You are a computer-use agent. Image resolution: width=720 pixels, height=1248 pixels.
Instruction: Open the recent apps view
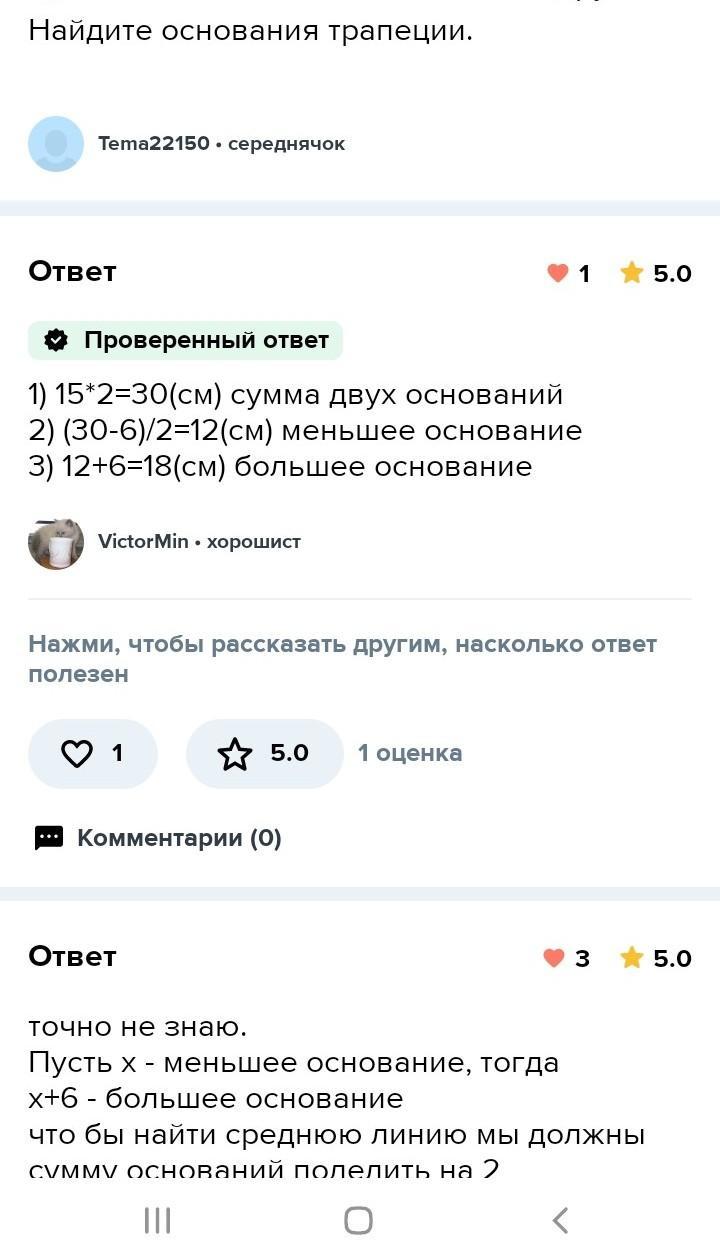[158, 1220]
